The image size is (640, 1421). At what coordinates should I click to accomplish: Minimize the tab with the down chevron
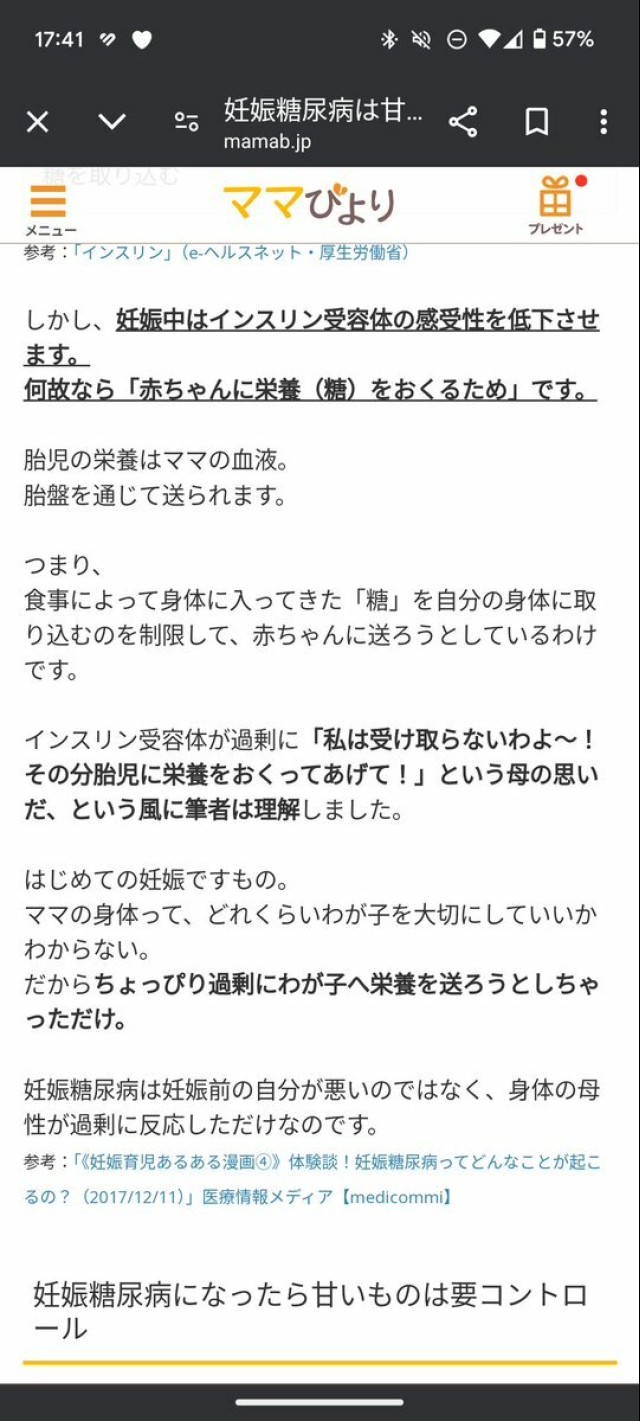(x=112, y=122)
